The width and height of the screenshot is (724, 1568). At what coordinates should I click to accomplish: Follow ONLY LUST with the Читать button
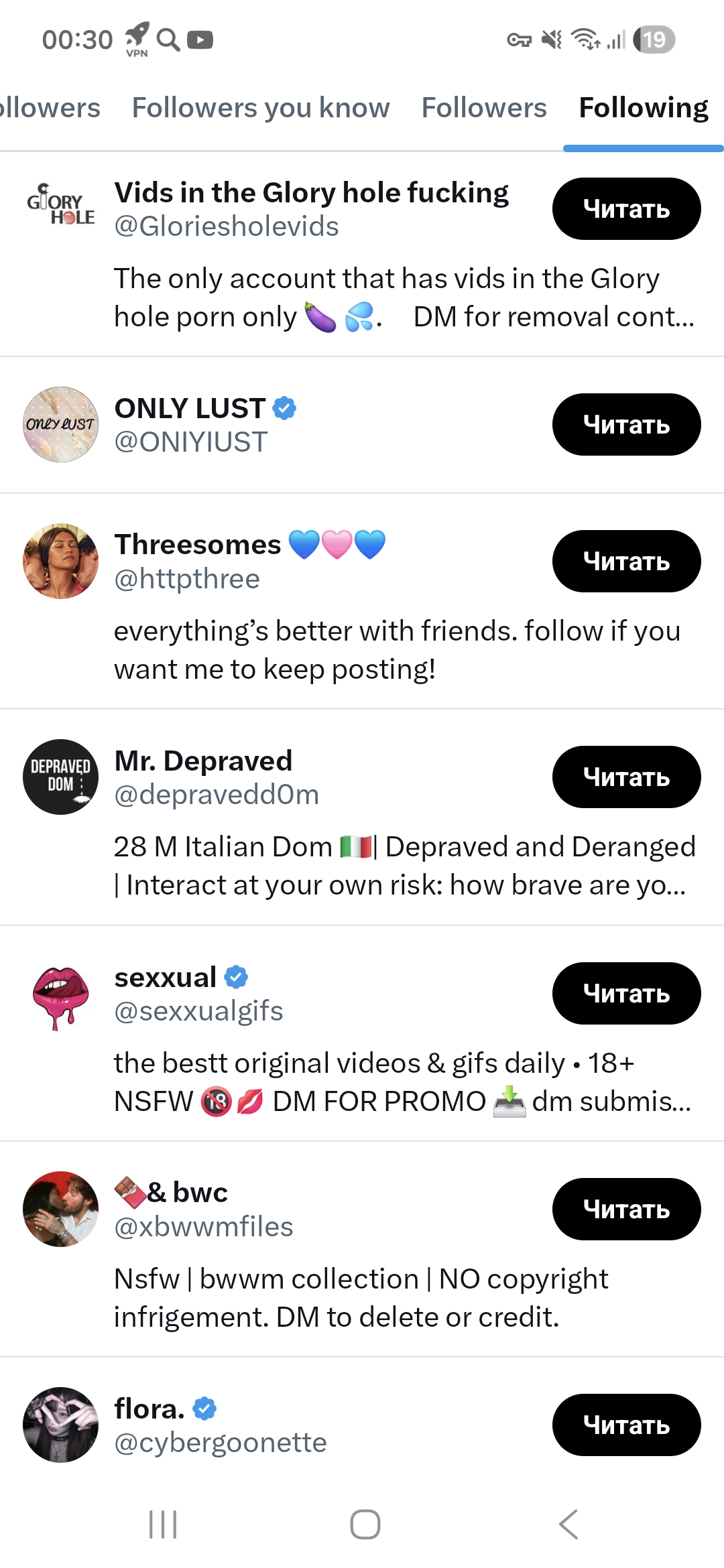coord(626,425)
